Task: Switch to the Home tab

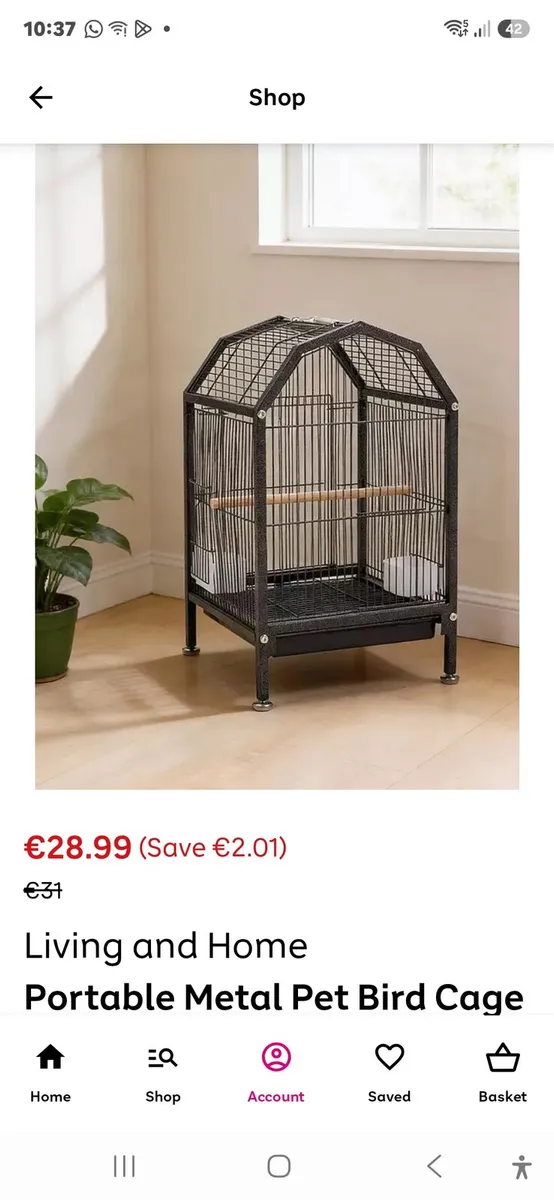Action: click(x=50, y=1073)
